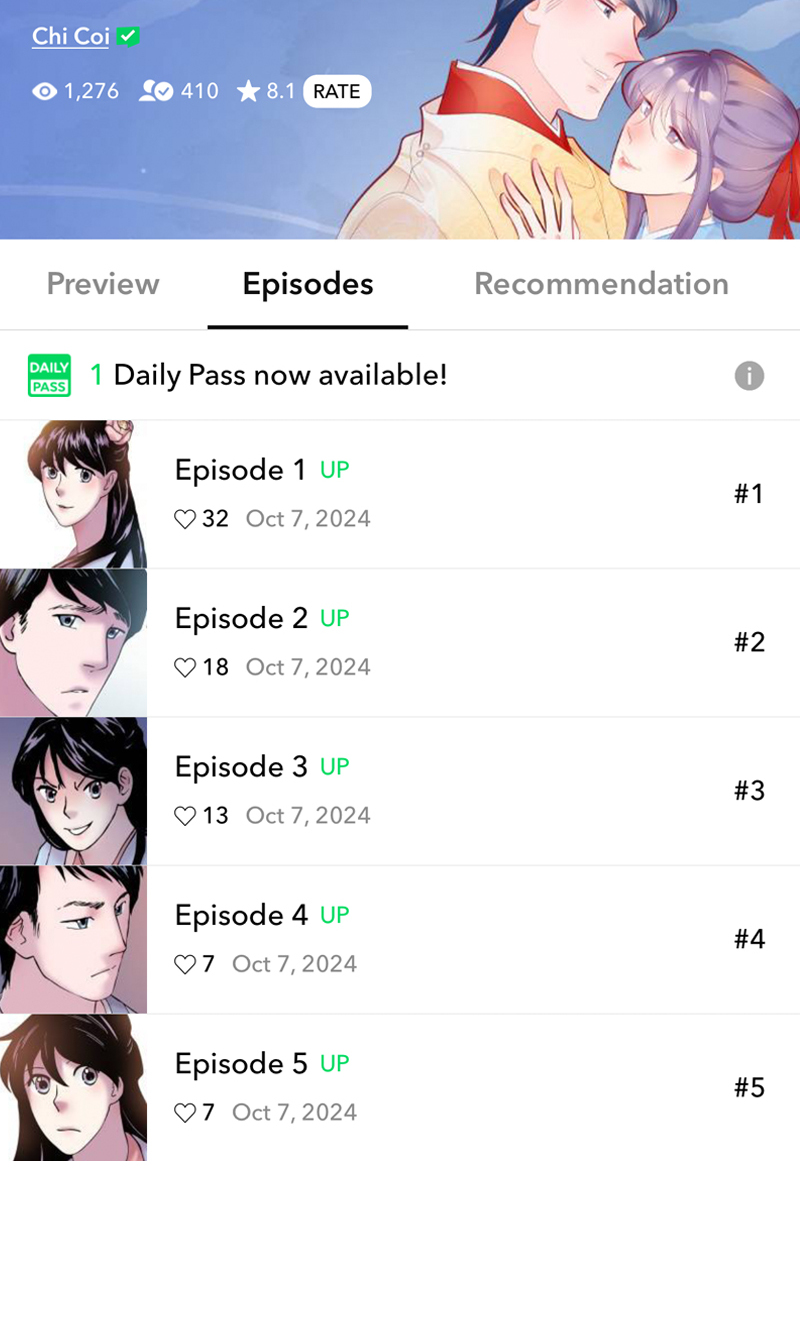Switch to the Preview tab
The height and width of the screenshot is (1334, 800).
pyautogui.click(x=103, y=284)
